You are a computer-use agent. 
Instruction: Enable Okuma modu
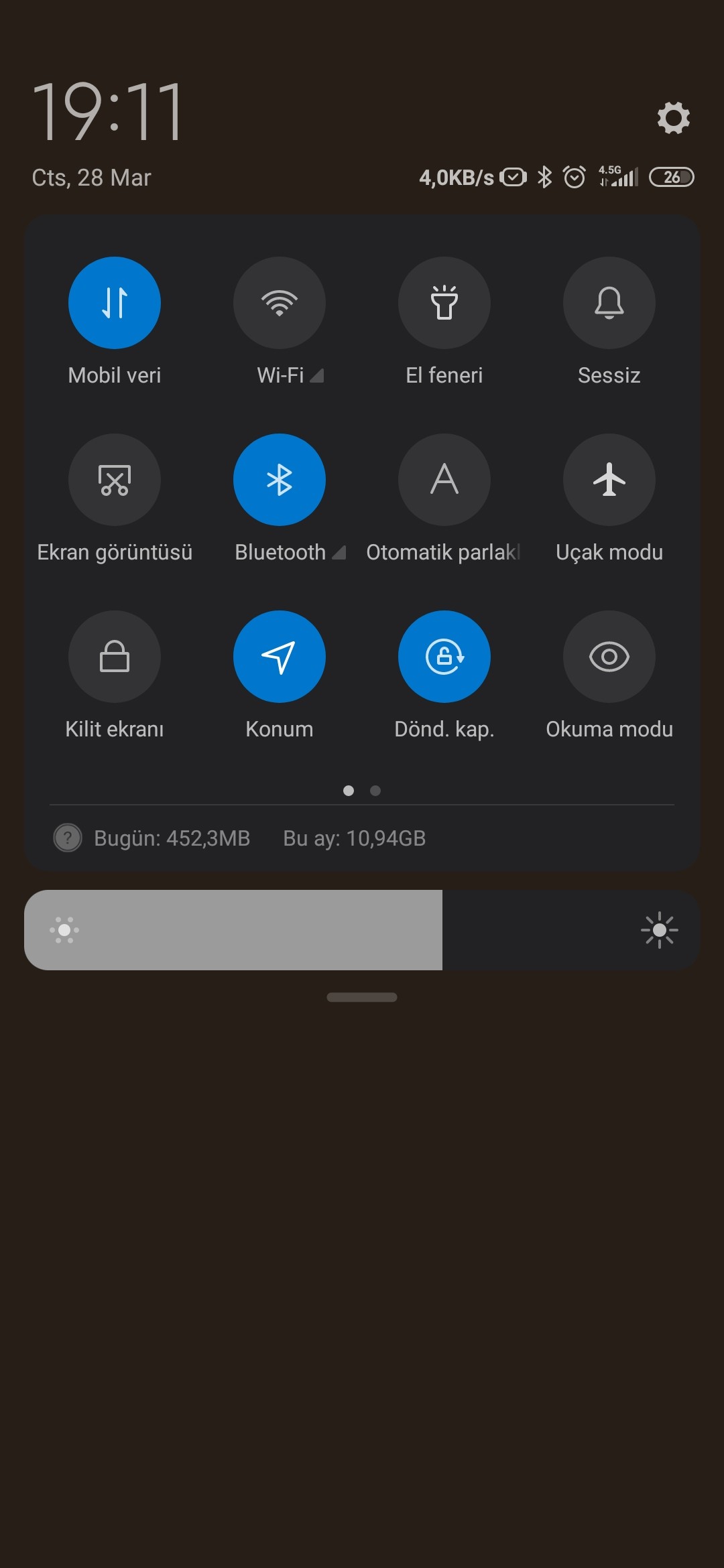609,657
